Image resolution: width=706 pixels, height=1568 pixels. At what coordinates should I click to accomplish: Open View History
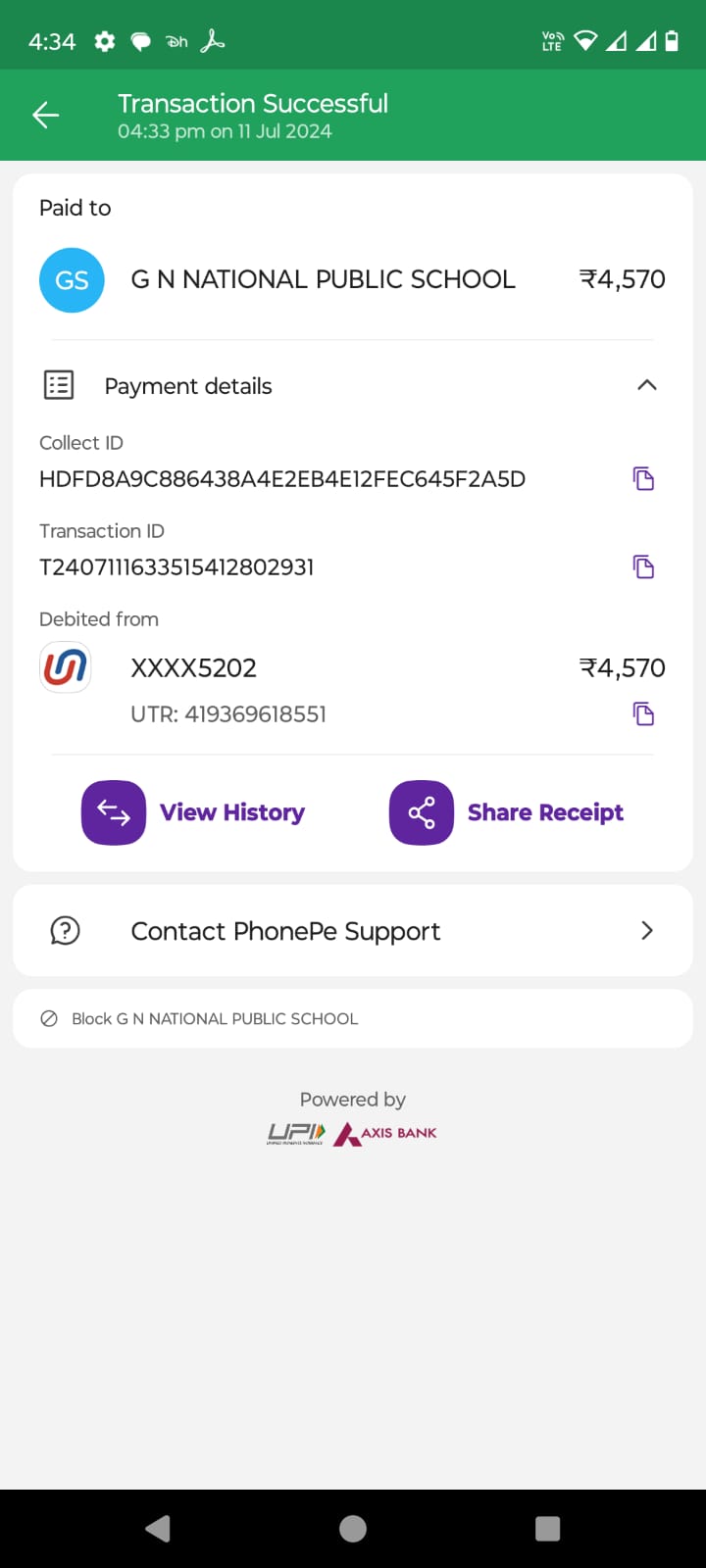coord(193,812)
